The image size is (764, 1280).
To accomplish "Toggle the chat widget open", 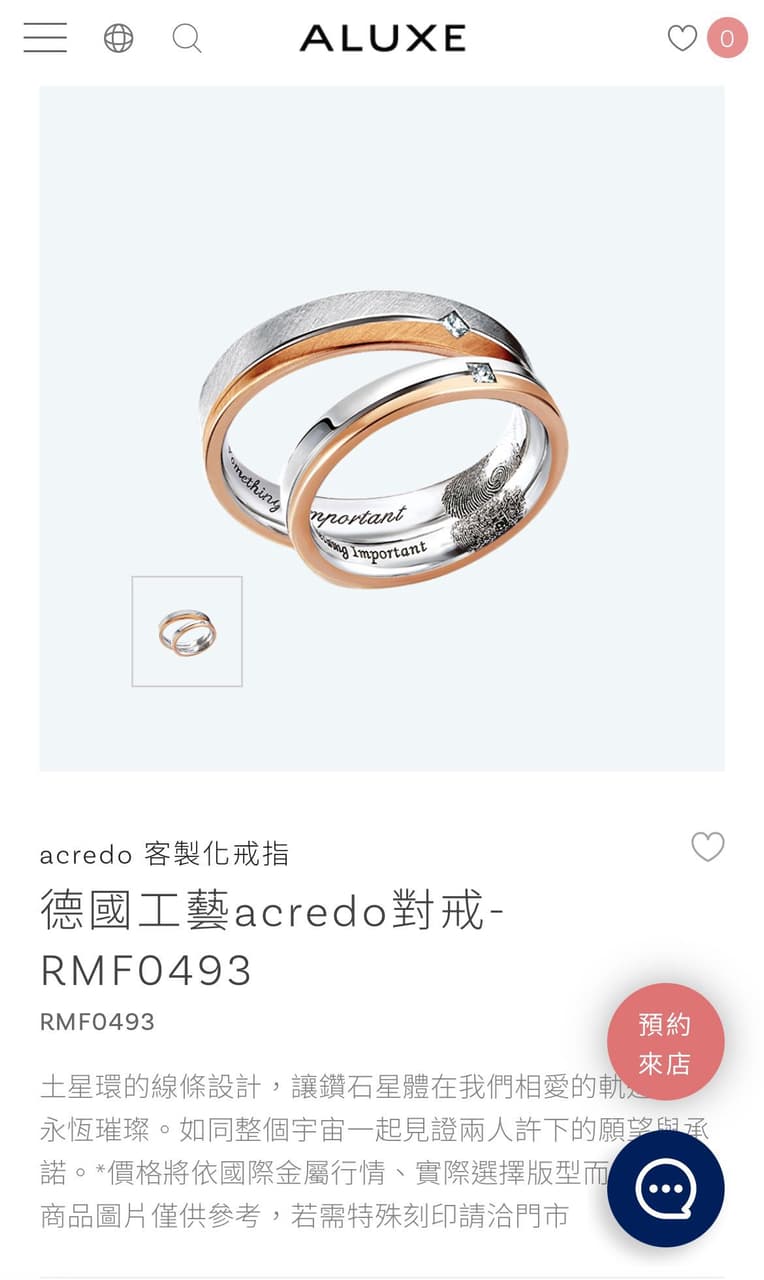I will (x=668, y=1190).
